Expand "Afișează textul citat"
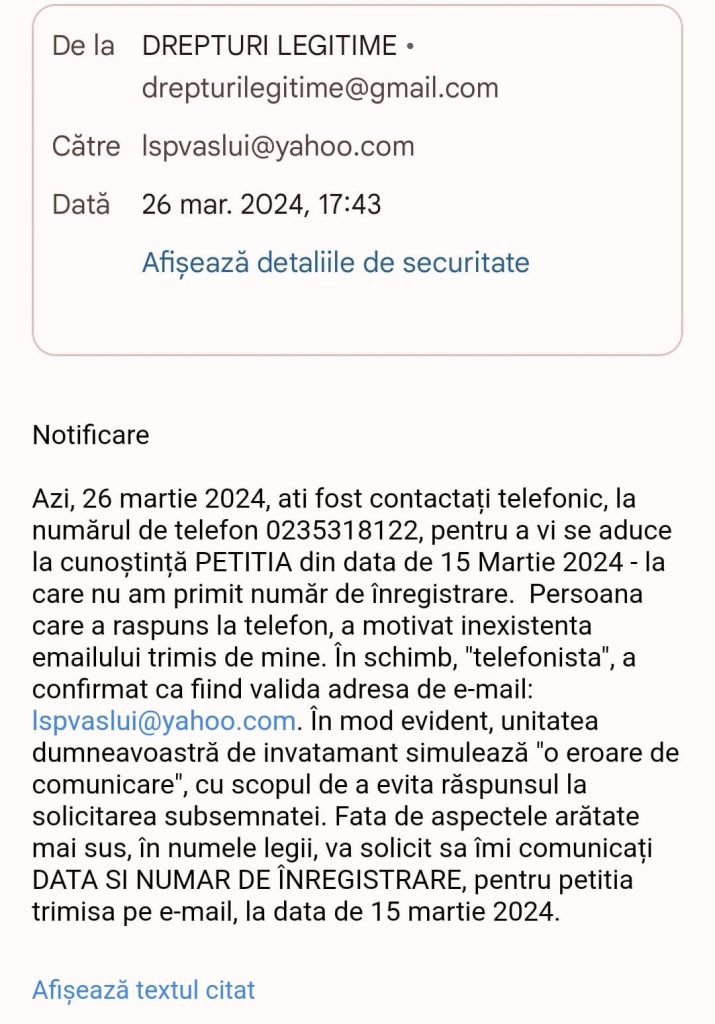Screen dimensions: 715x1024 coord(144,990)
